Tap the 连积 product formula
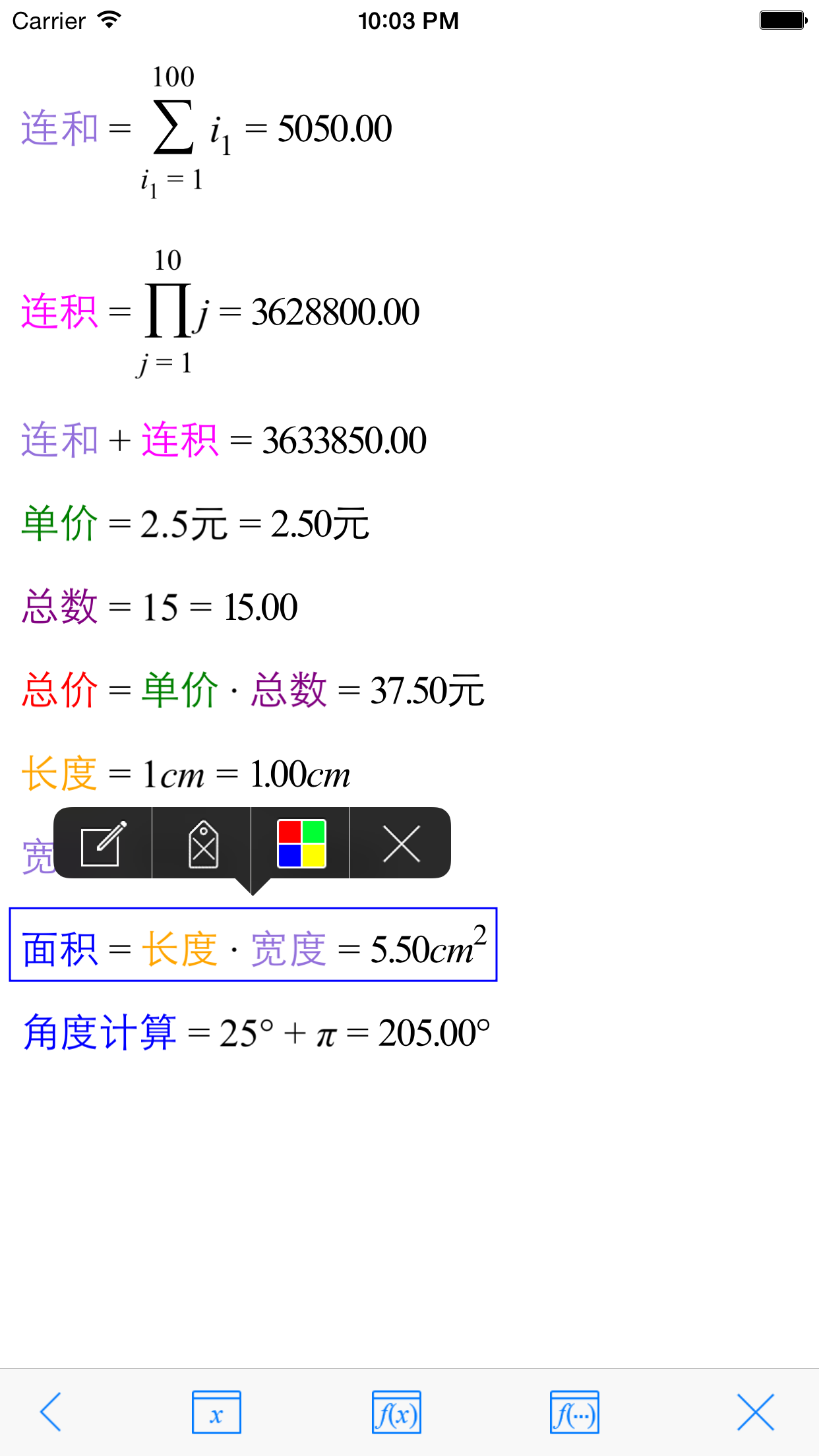The width and height of the screenshot is (819, 1456). click(218, 310)
